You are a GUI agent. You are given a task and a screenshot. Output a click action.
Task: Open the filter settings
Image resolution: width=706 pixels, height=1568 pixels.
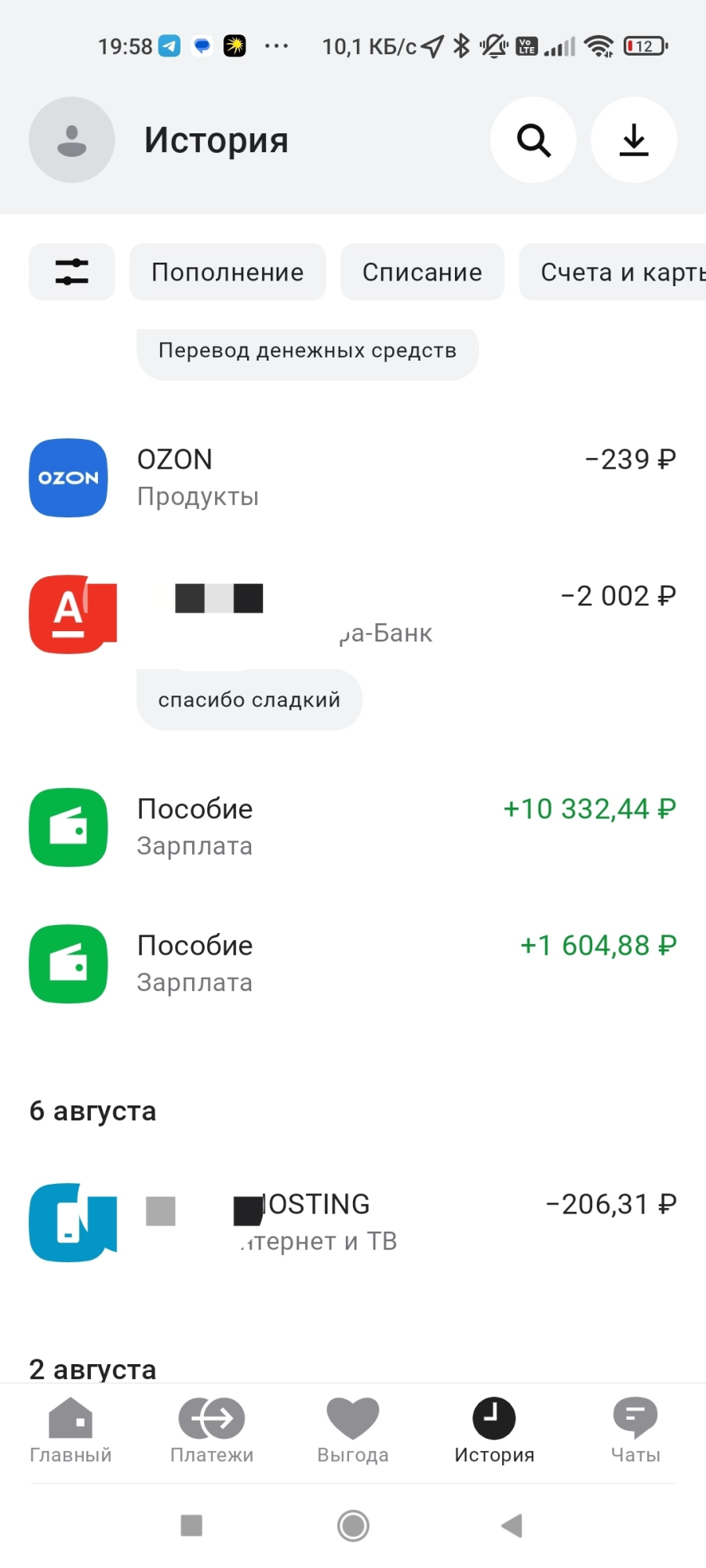[x=71, y=272]
